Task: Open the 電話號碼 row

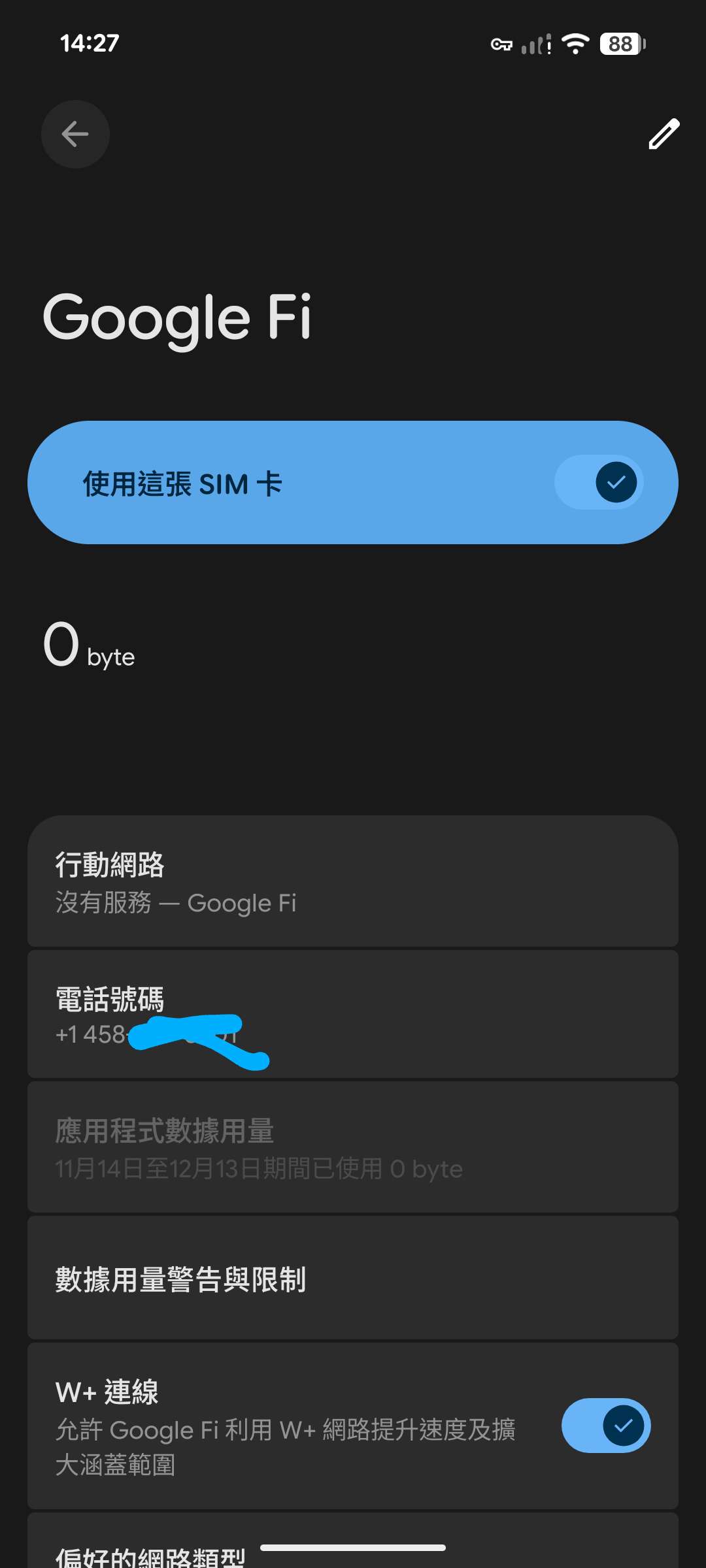Action: click(x=353, y=1014)
